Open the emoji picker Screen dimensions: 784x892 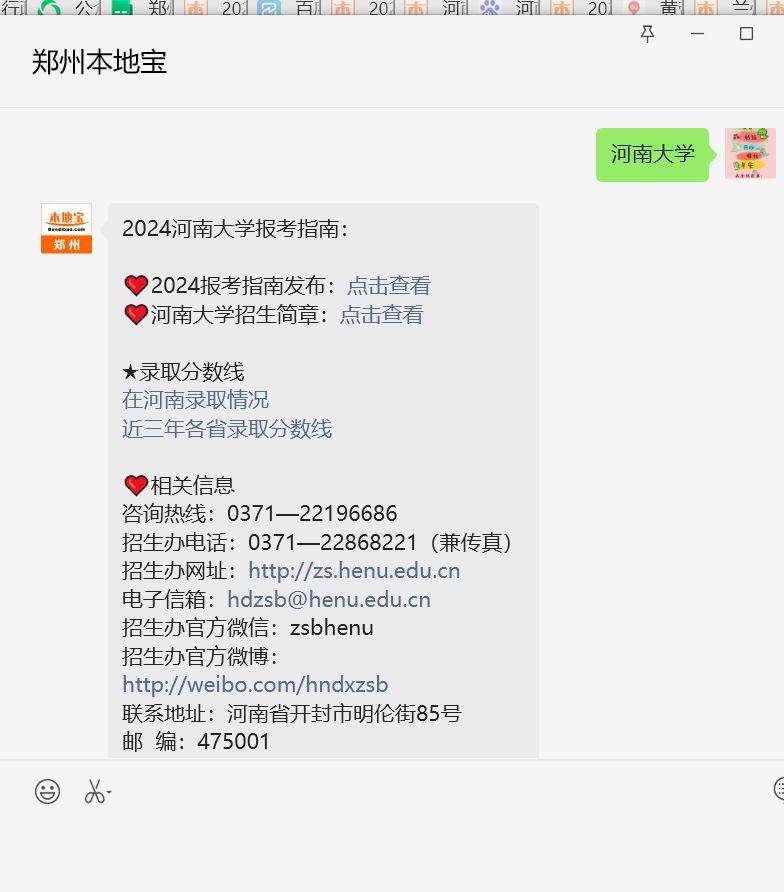[x=47, y=792]
